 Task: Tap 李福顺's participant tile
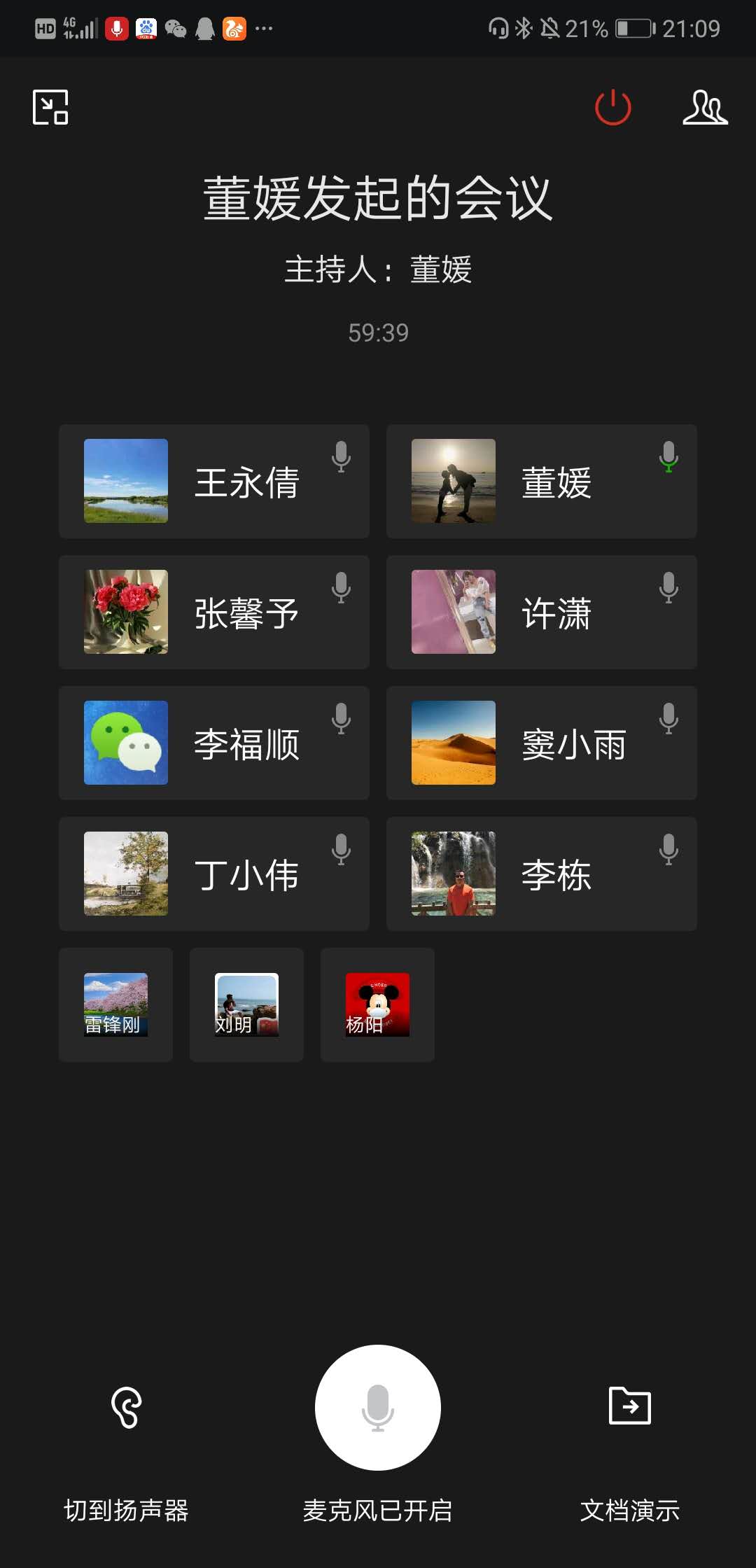coord(213,743)
